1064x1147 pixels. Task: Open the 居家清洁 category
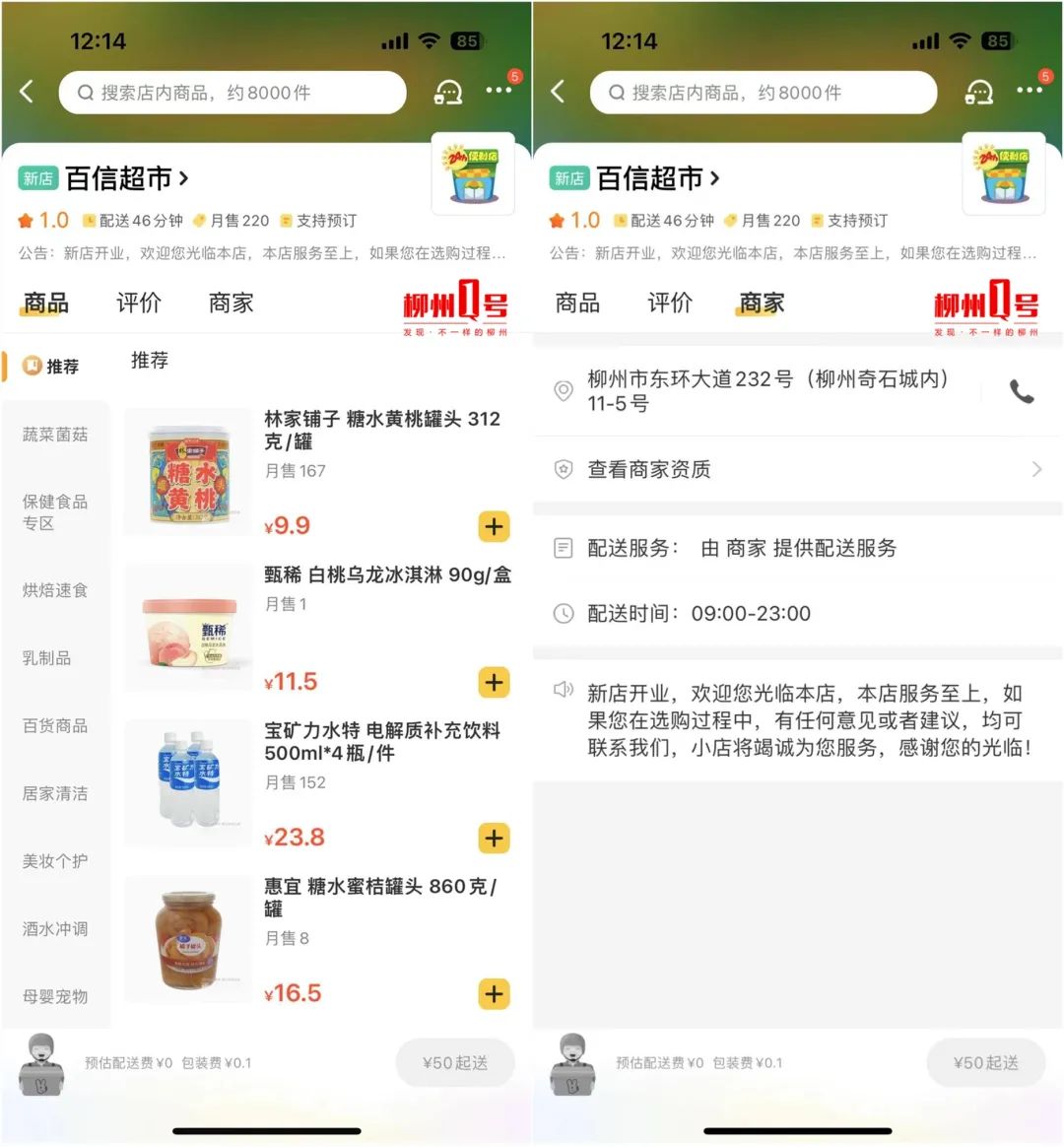(x=55, y=793)
